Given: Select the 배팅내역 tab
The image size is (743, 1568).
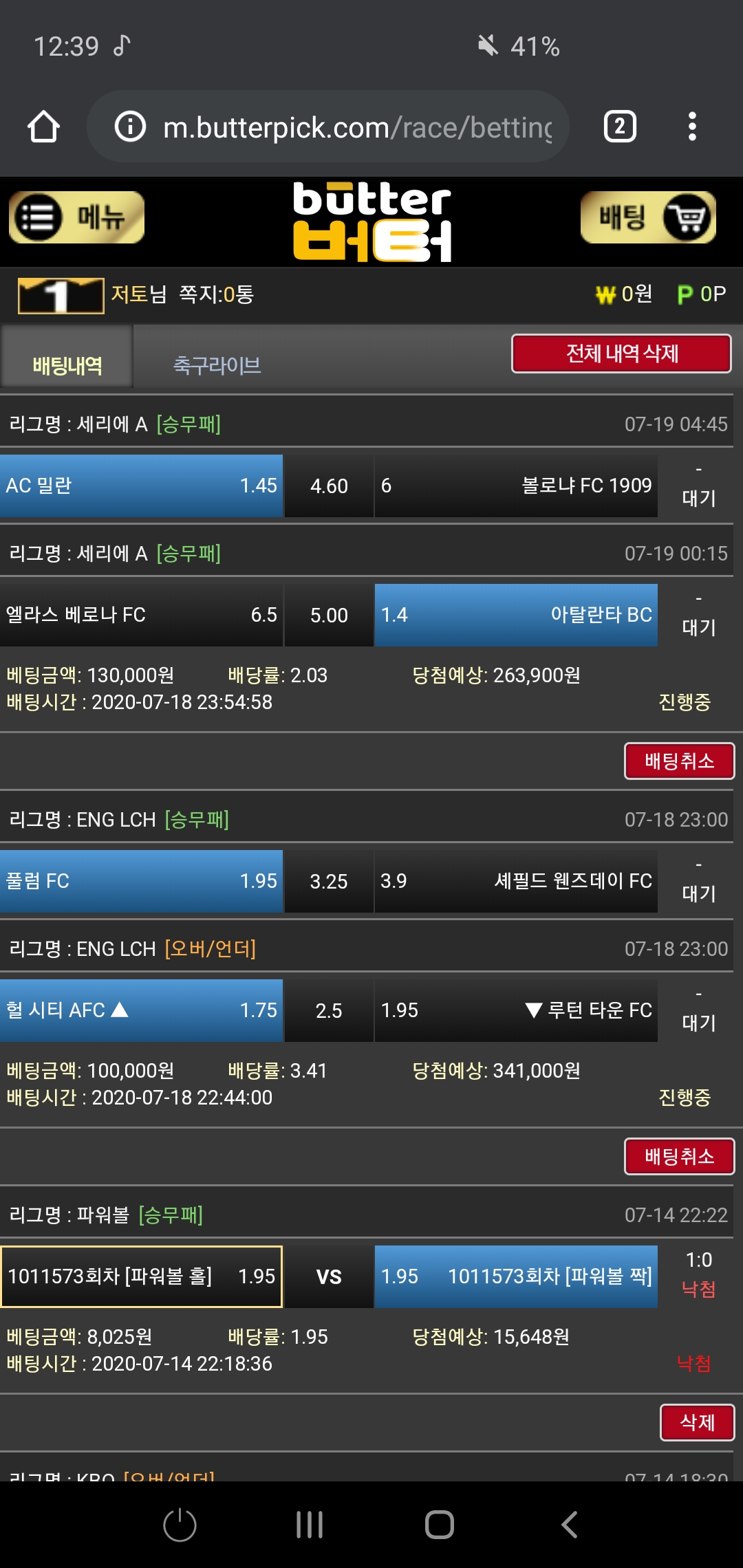Looking at the screenshot, I should coord(67,364).
